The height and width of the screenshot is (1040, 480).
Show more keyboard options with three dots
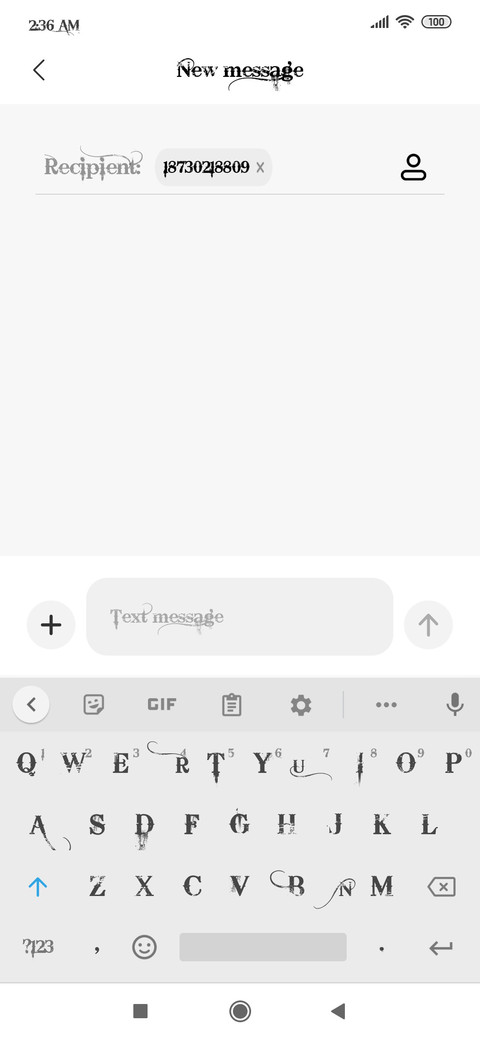coord(386,704)
